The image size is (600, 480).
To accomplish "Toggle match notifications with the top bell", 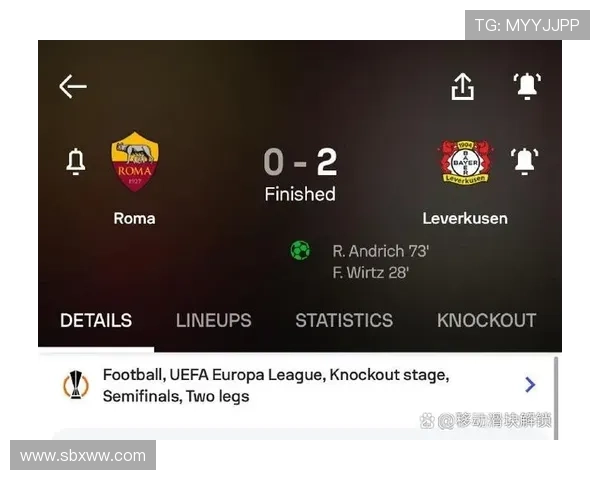I will [527, 87].
